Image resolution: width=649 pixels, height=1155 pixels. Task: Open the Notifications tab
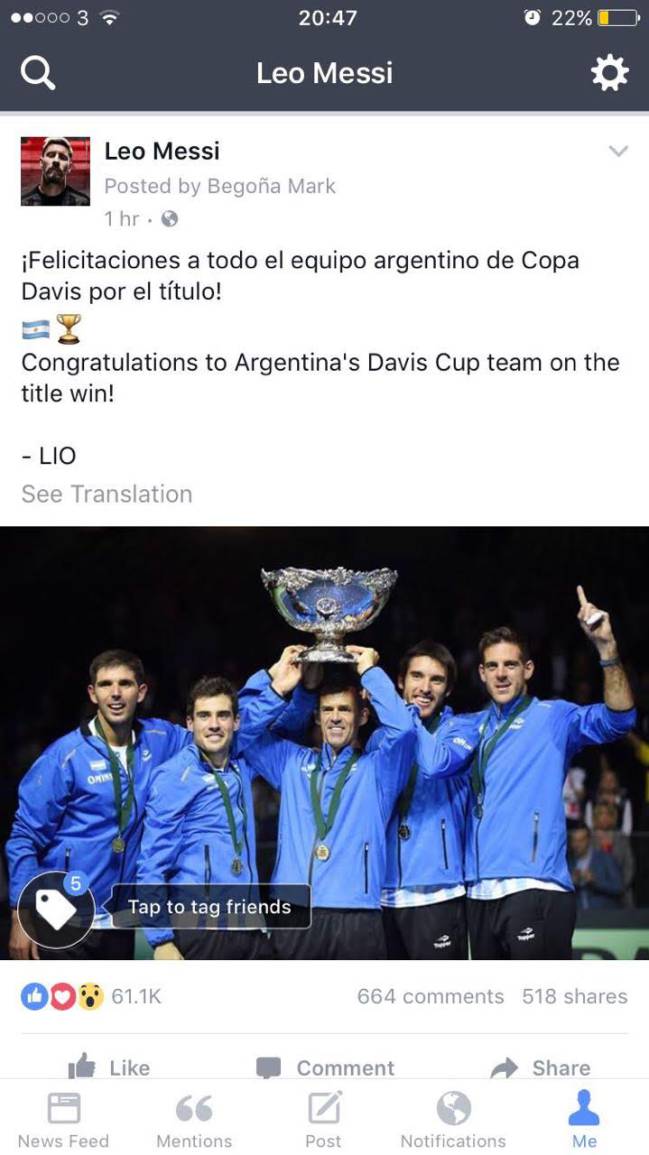click(x=453, y=1120)
